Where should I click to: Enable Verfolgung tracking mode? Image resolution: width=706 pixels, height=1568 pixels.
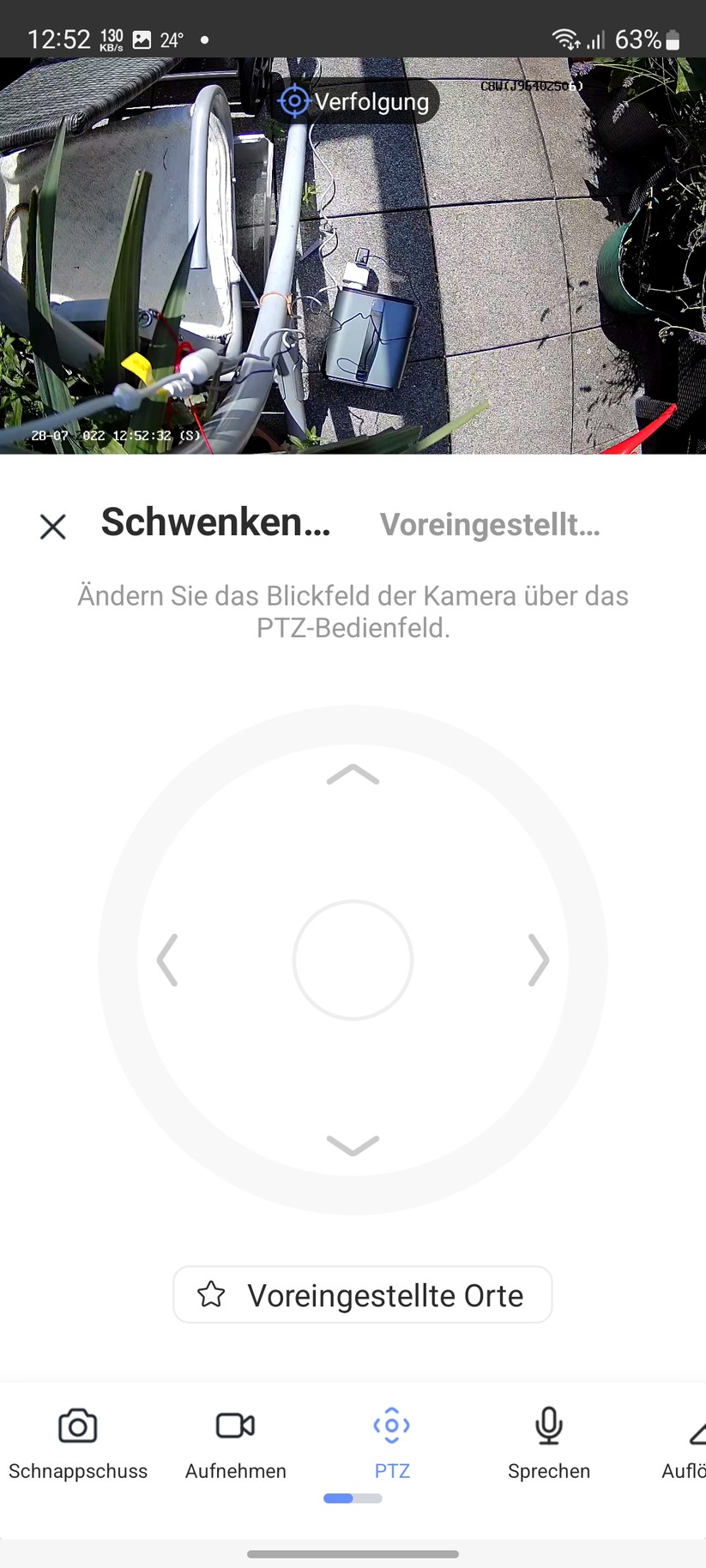coord(355,100)
